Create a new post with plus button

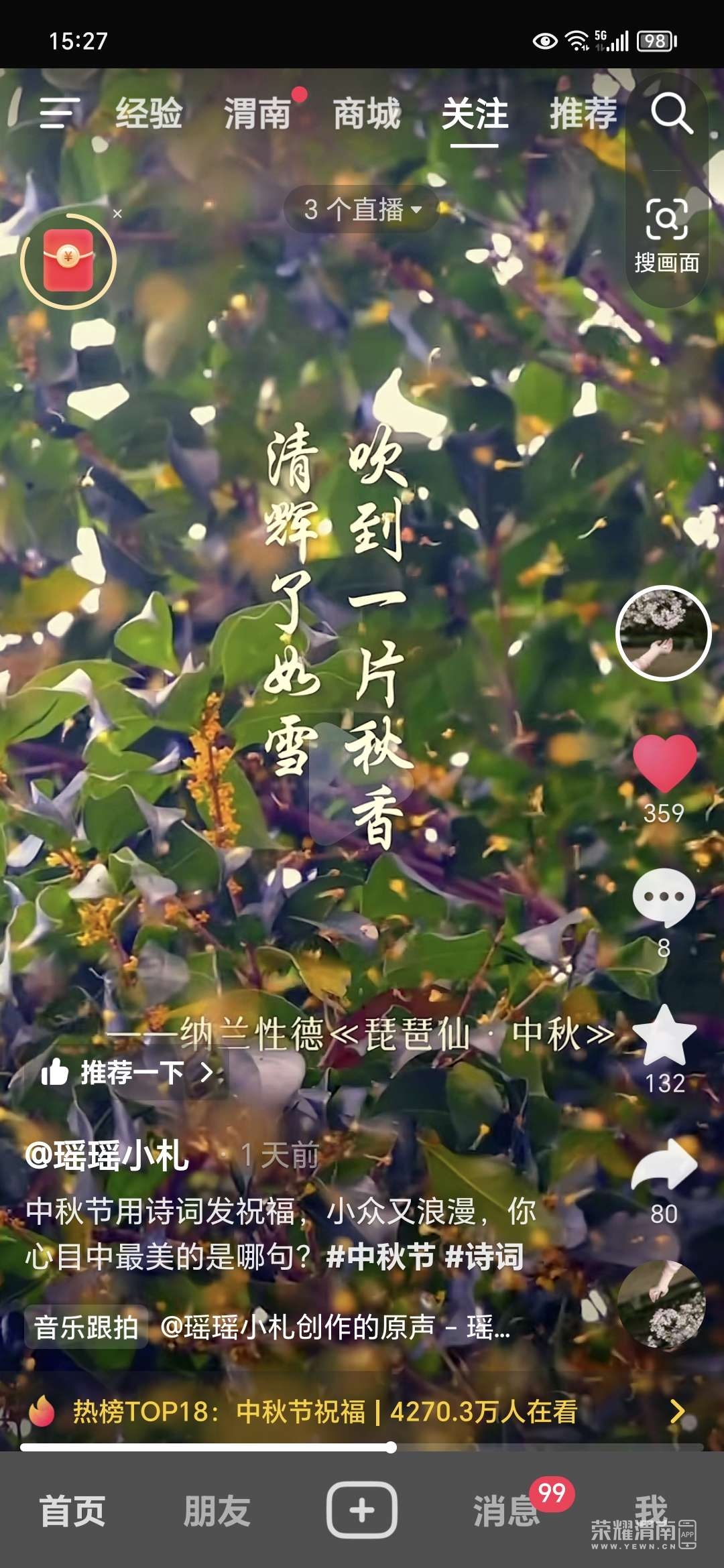point(362,1510)
